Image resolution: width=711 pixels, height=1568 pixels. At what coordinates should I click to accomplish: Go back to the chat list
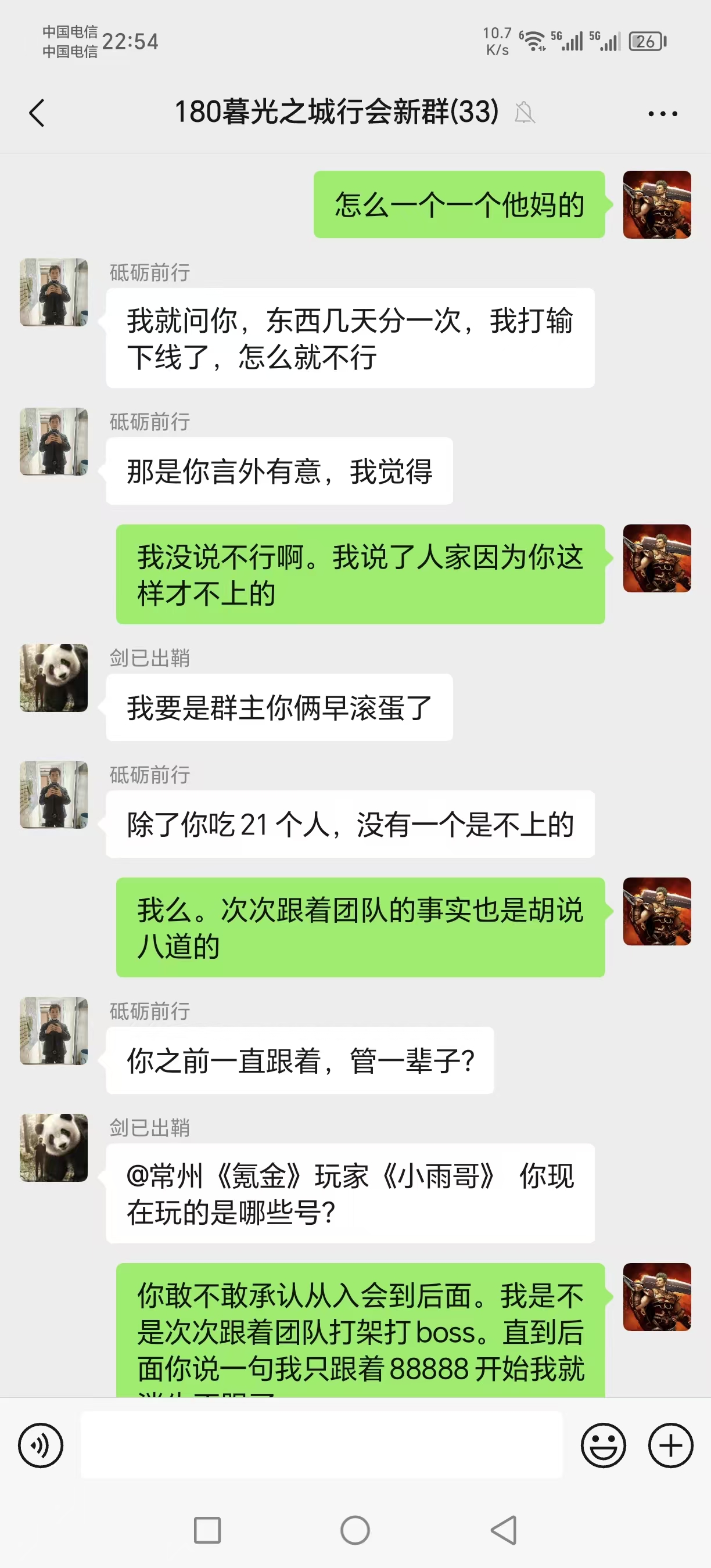coord(37,113)
